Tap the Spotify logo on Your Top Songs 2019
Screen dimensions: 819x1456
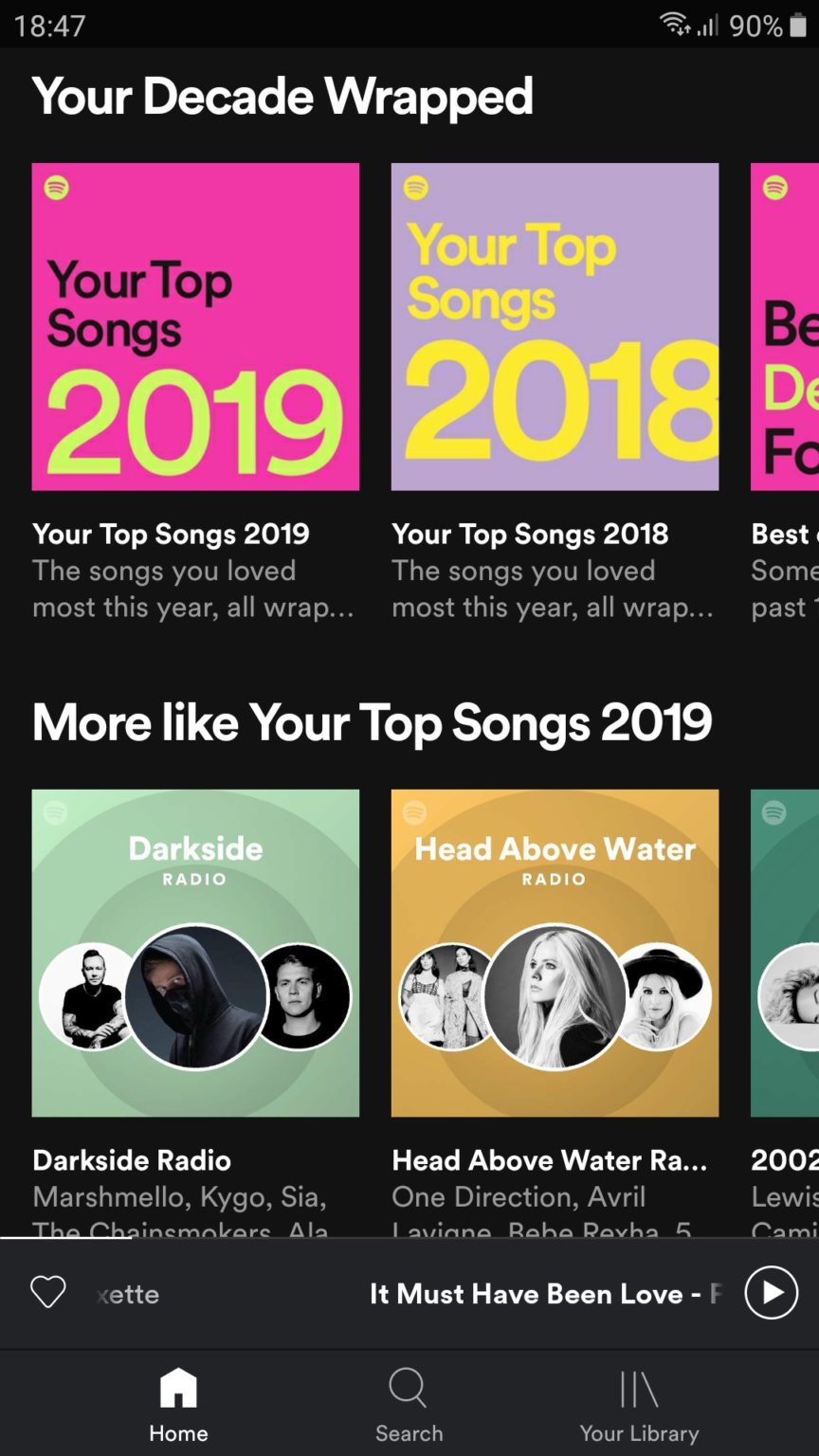point(57,186)
